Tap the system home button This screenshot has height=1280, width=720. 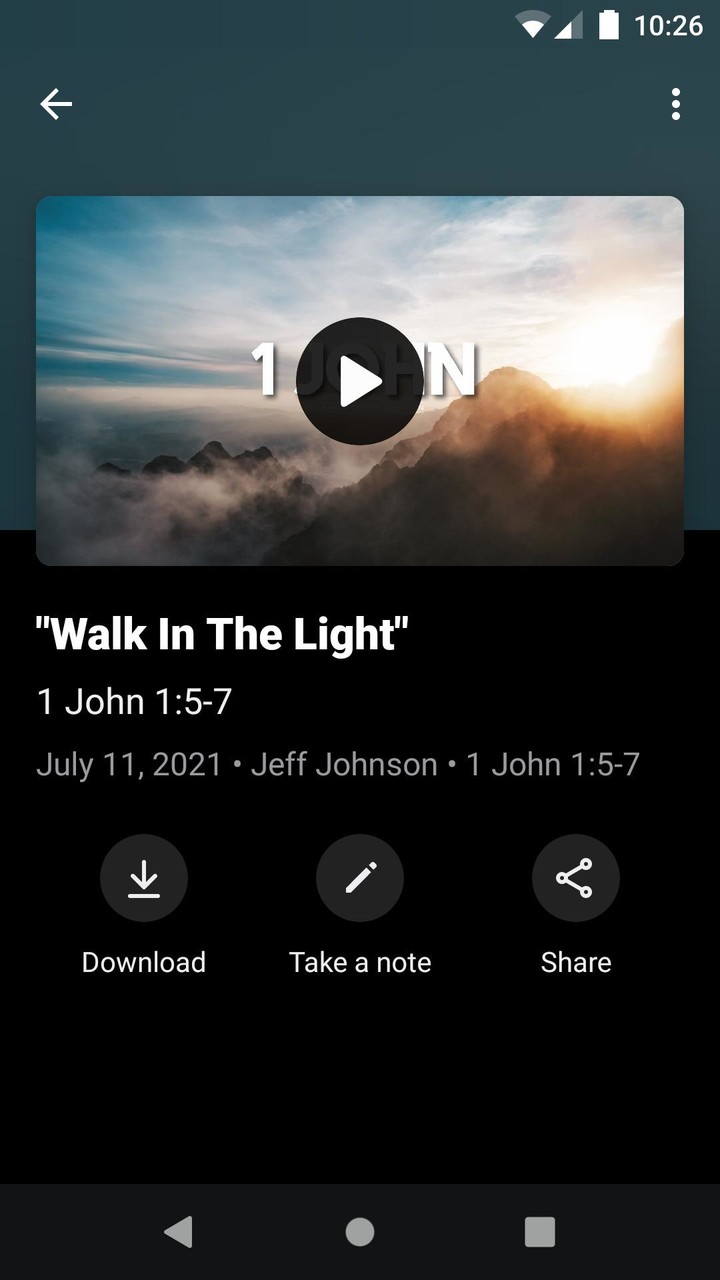click(x=360, y=1232)
